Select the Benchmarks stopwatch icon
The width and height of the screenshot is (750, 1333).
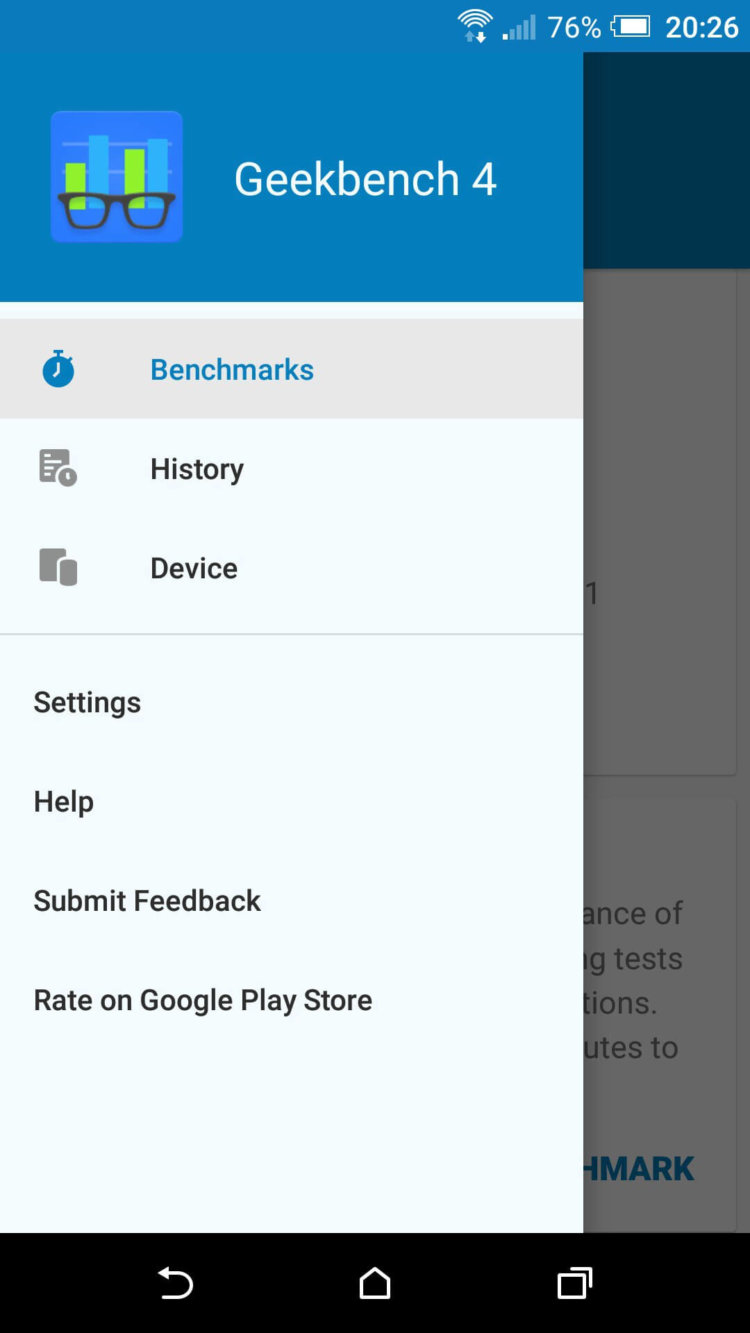[x=57, y=367]
